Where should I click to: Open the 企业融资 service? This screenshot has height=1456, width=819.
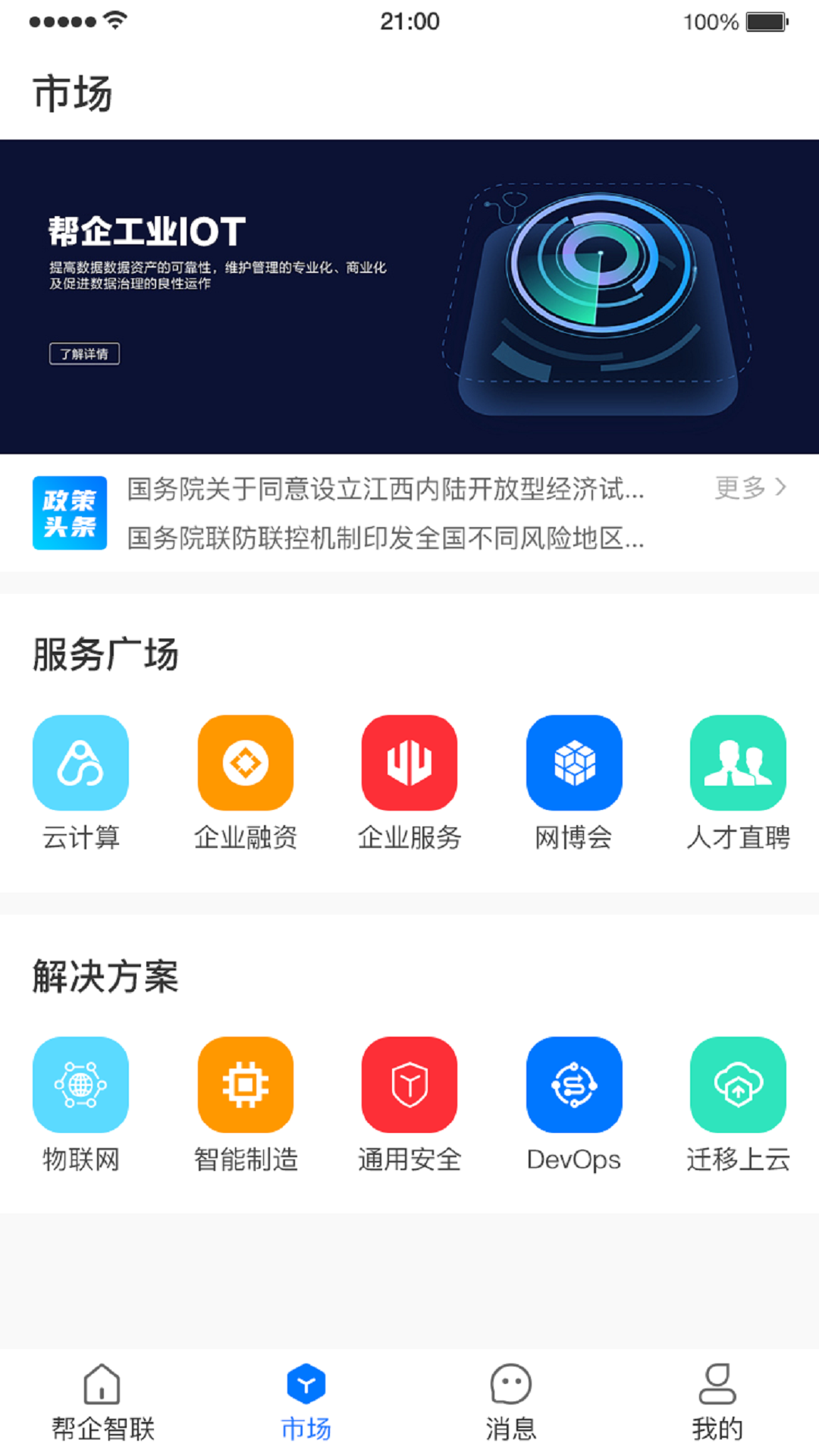[x=245, y=763]
